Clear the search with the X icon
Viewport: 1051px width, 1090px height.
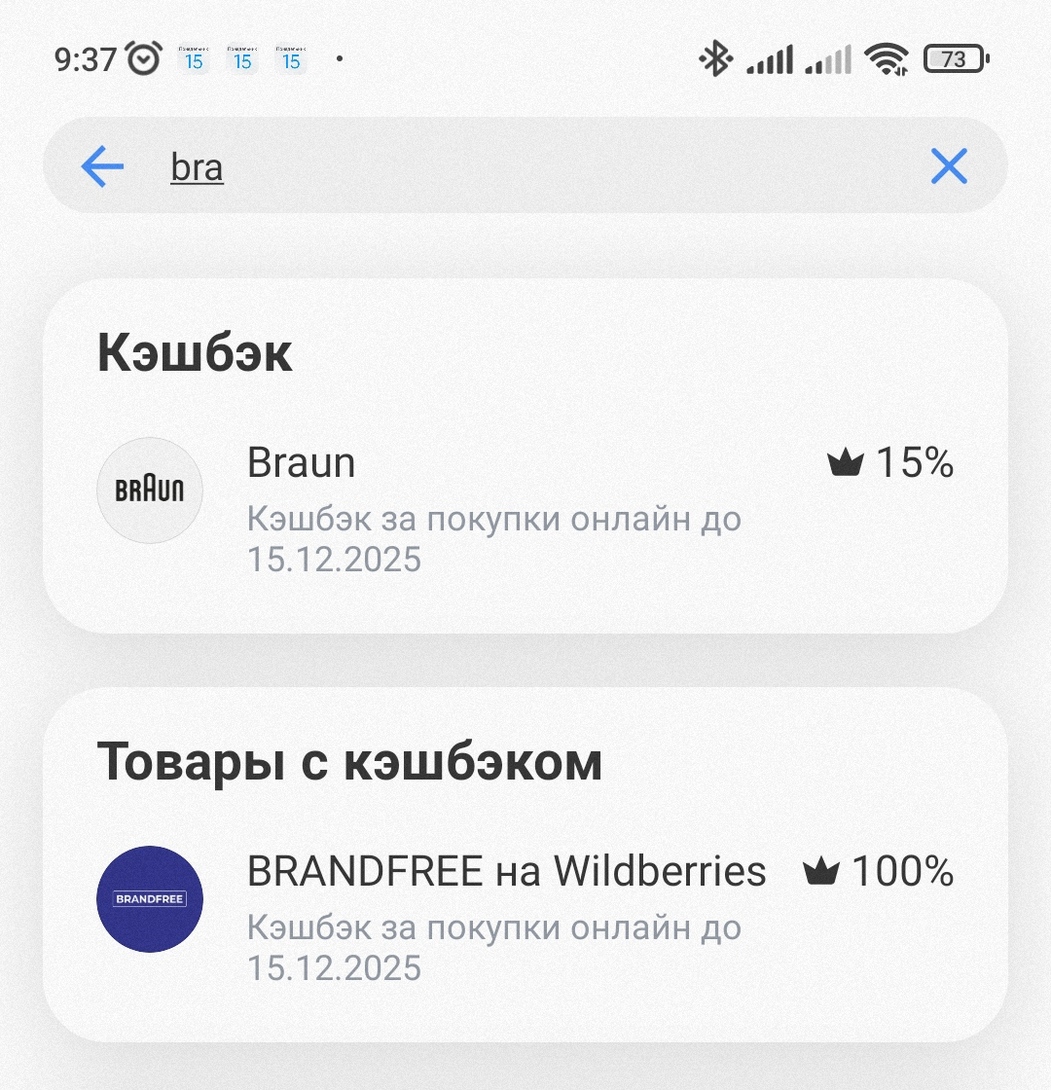coord(947,166)
